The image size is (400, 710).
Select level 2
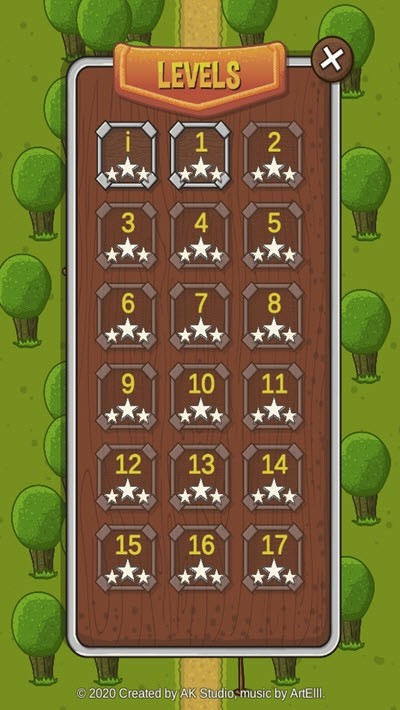273,155
